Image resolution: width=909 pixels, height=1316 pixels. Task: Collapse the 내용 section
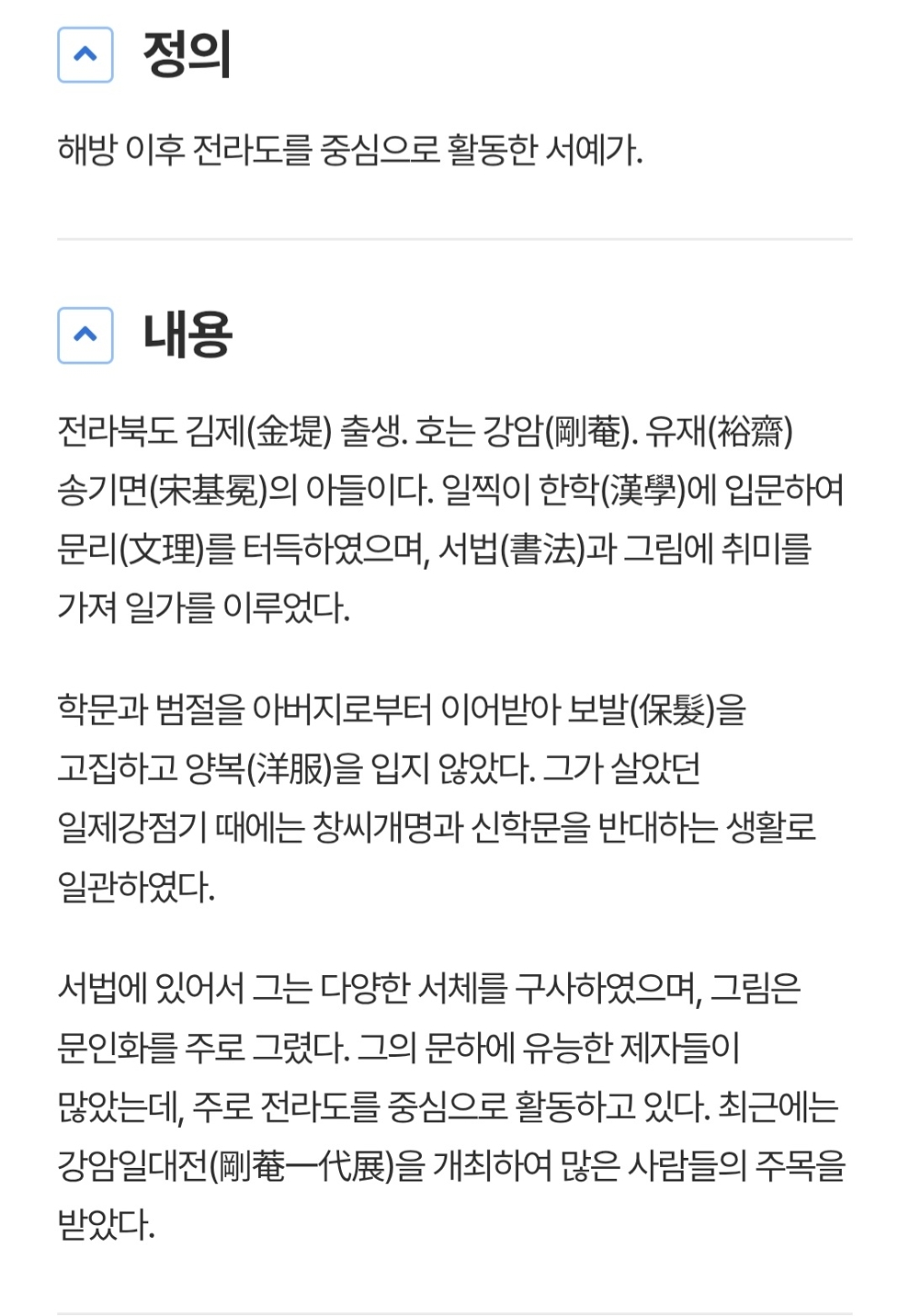point(85,335)
